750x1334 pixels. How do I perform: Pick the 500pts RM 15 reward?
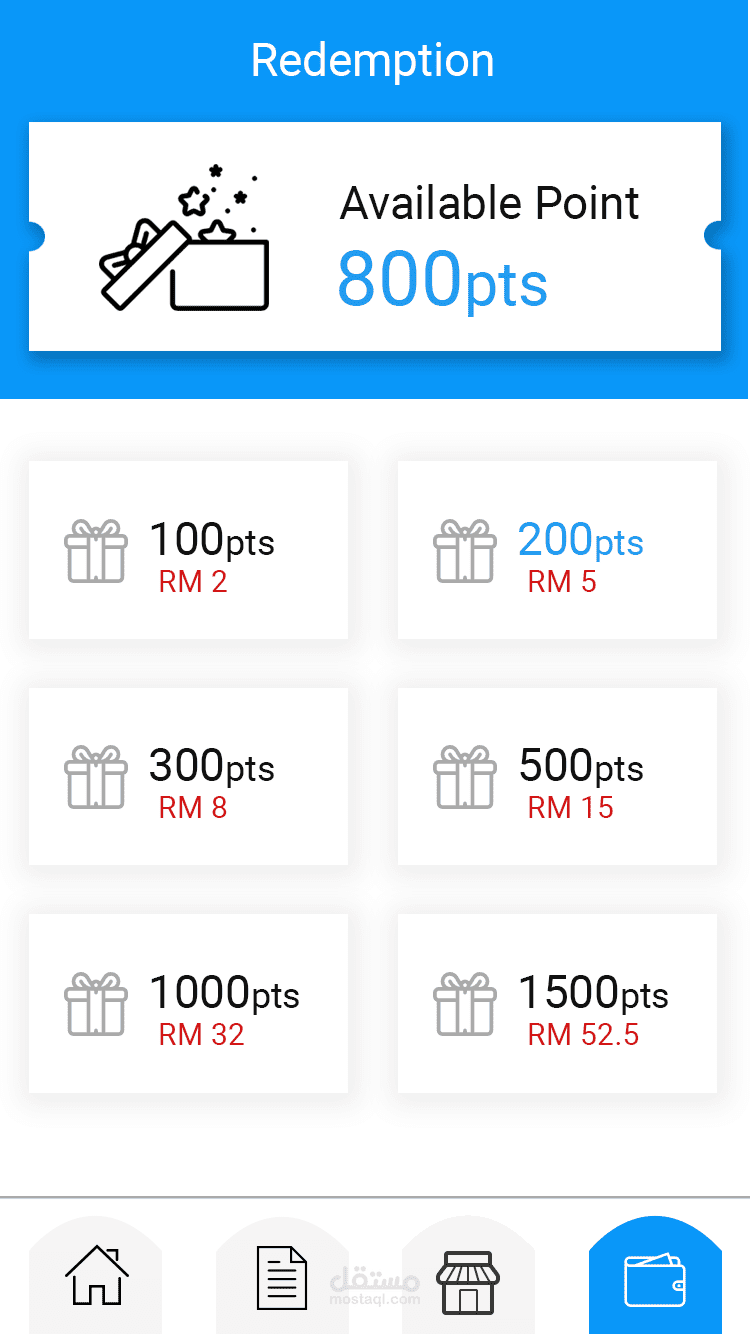557,776
